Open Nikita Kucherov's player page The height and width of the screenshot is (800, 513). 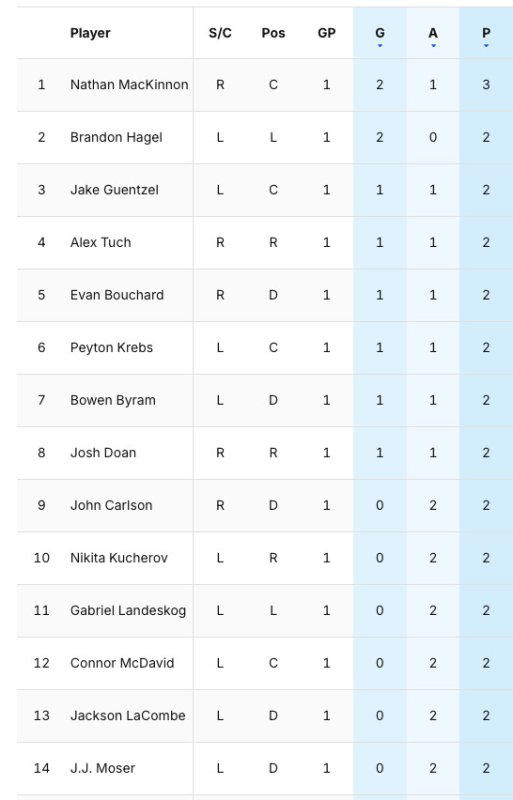point(119,558)
